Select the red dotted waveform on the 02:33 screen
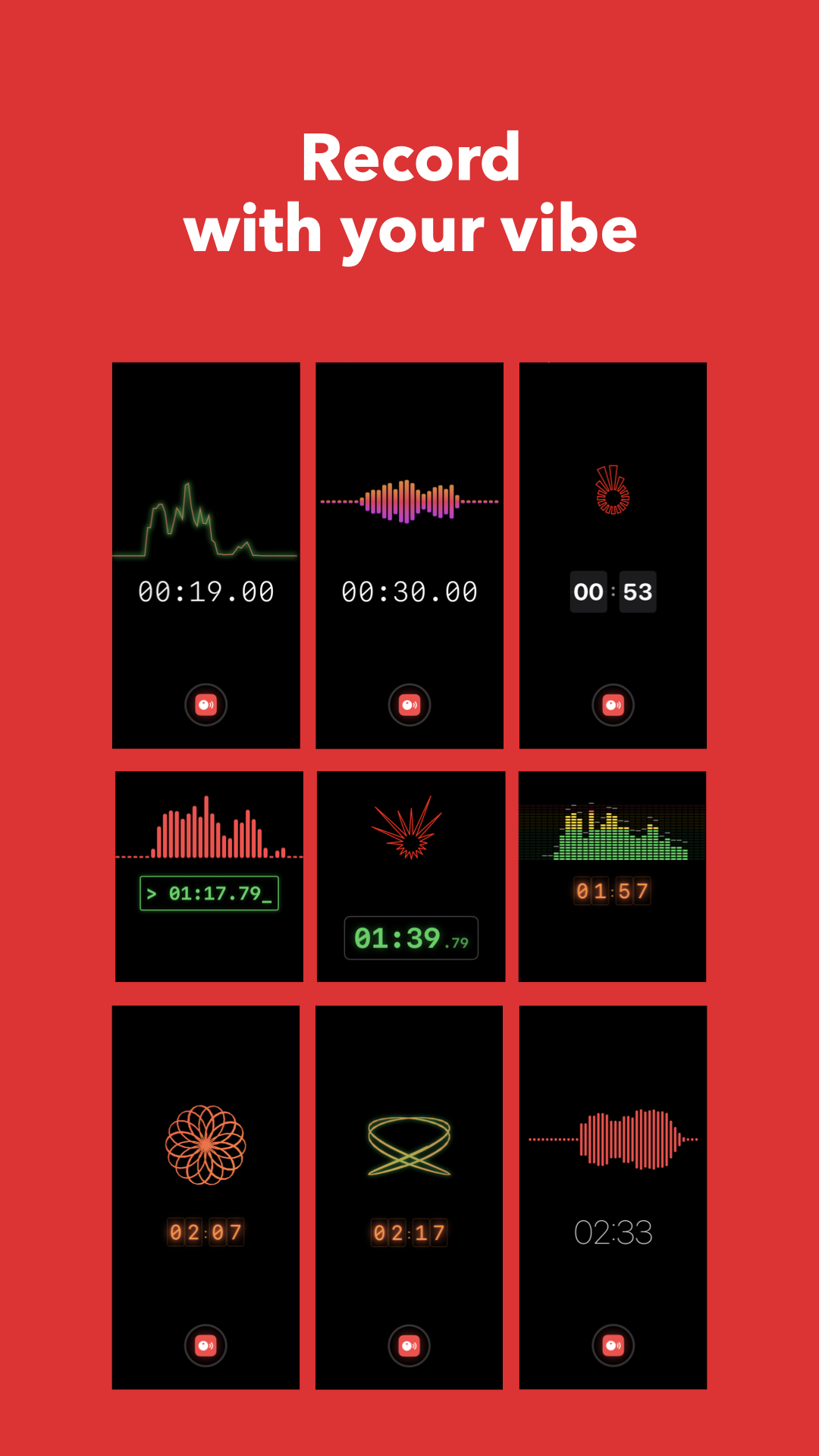This screenshot has width=819, height=1456. point(613,1137)
